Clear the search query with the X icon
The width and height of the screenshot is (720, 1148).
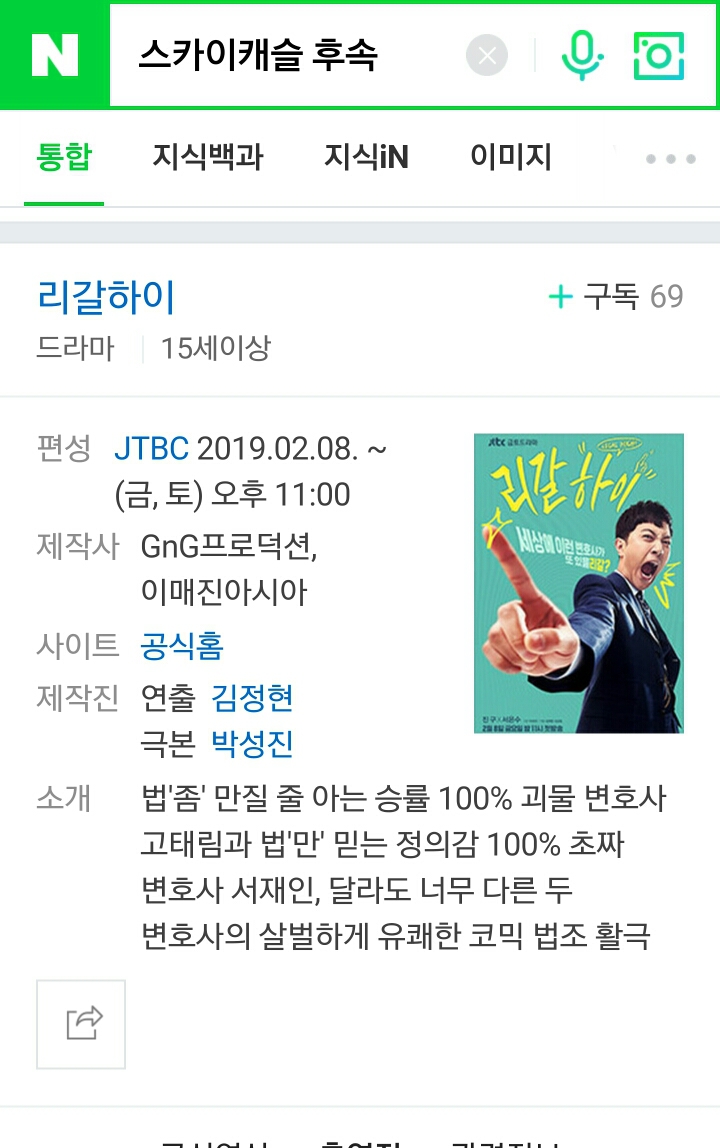point(486,55)
